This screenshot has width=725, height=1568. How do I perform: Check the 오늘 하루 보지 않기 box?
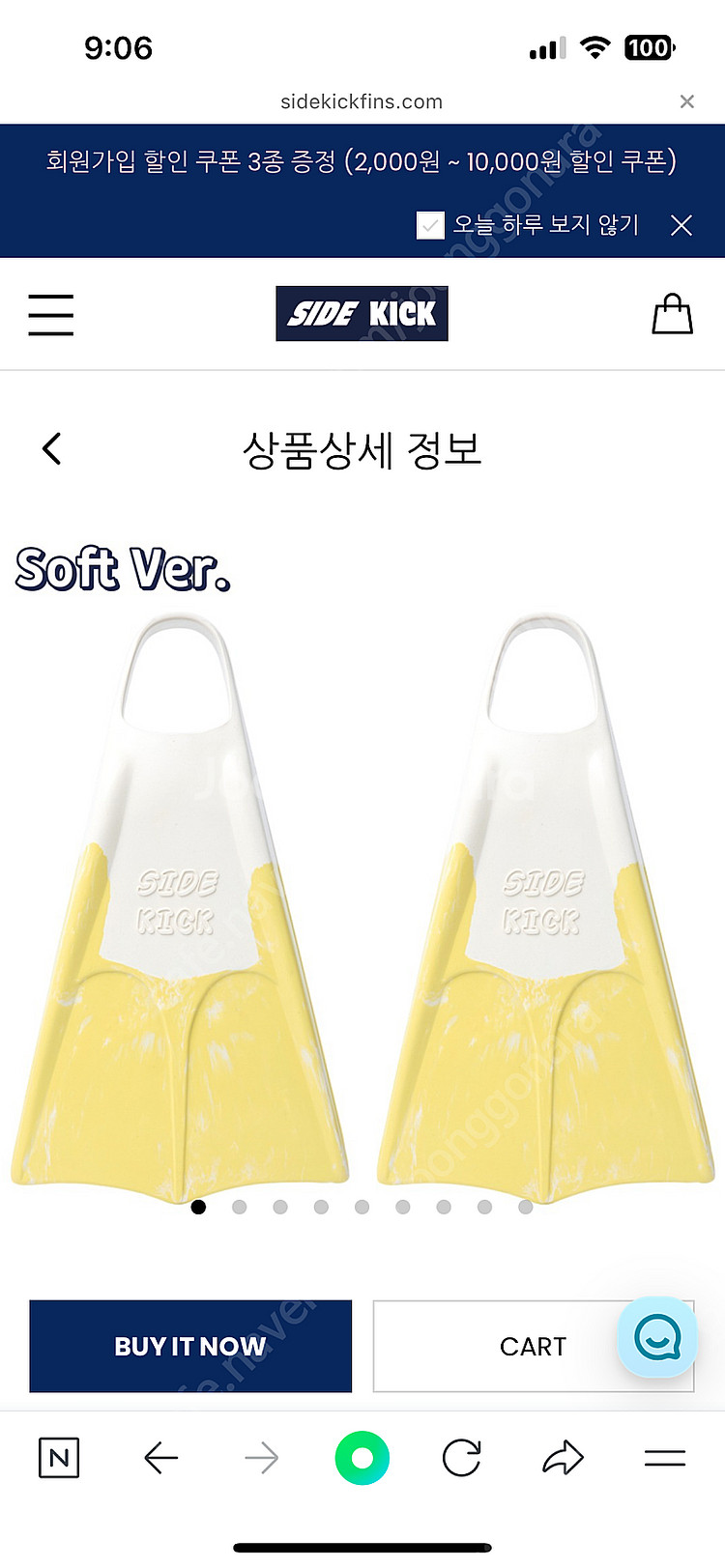pyautogui.click(x=430, y=225)
